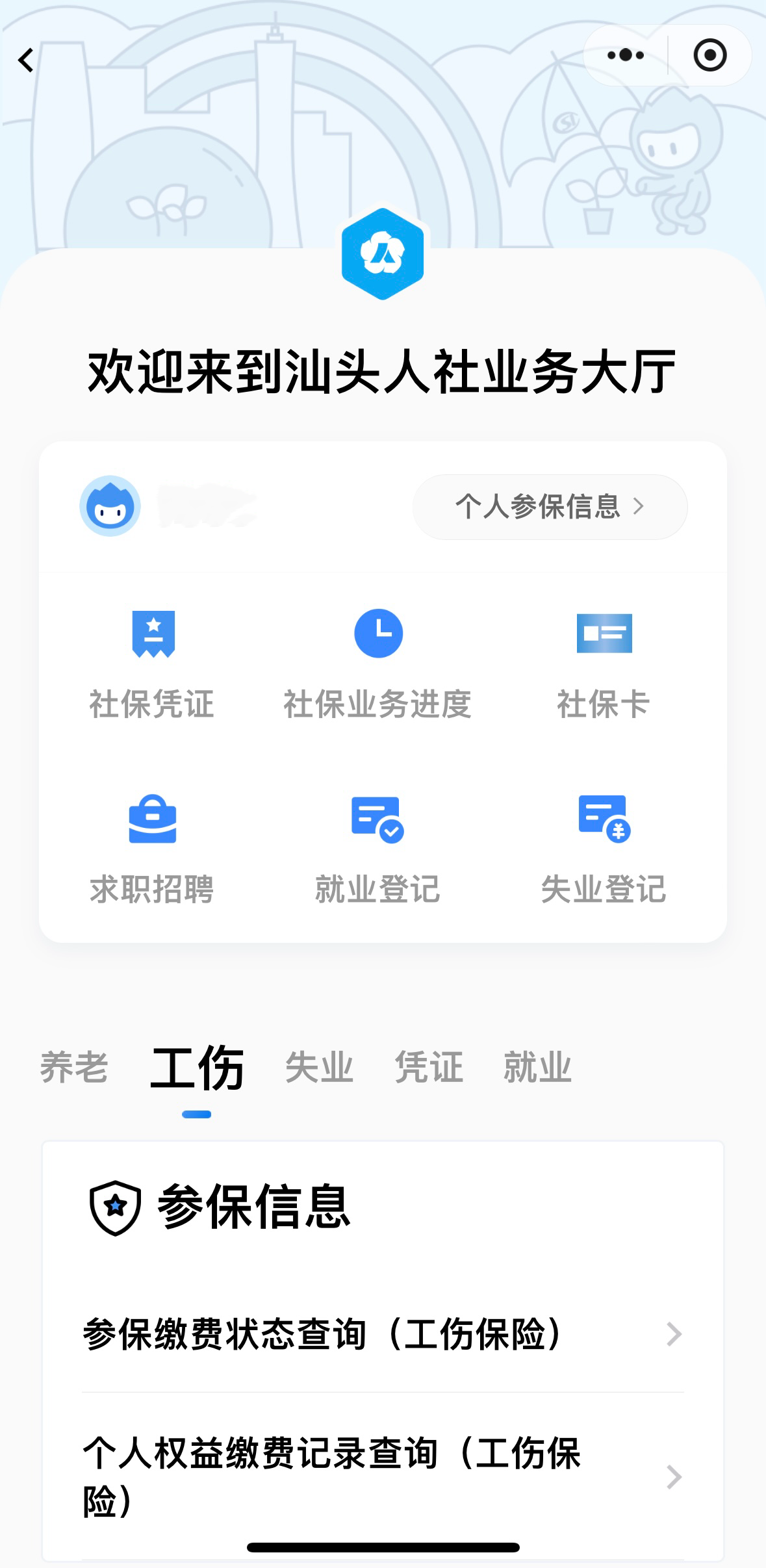Open 个人权益缴费记录查询（工伤保险）
The width and height of the screenshot is (766, 1568).
(x=383, y=1476)
